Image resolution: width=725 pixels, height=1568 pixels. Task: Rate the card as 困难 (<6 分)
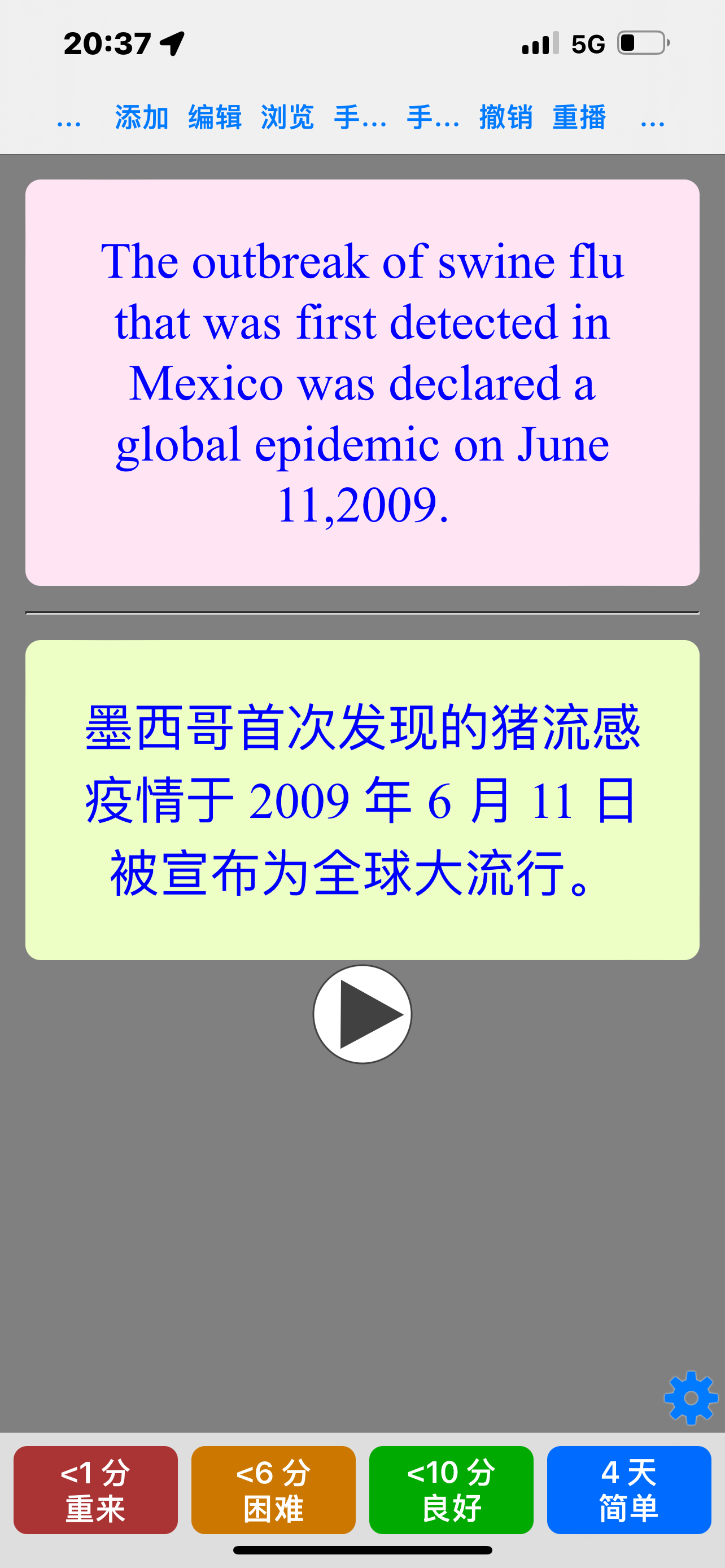tap(273, 1490)
